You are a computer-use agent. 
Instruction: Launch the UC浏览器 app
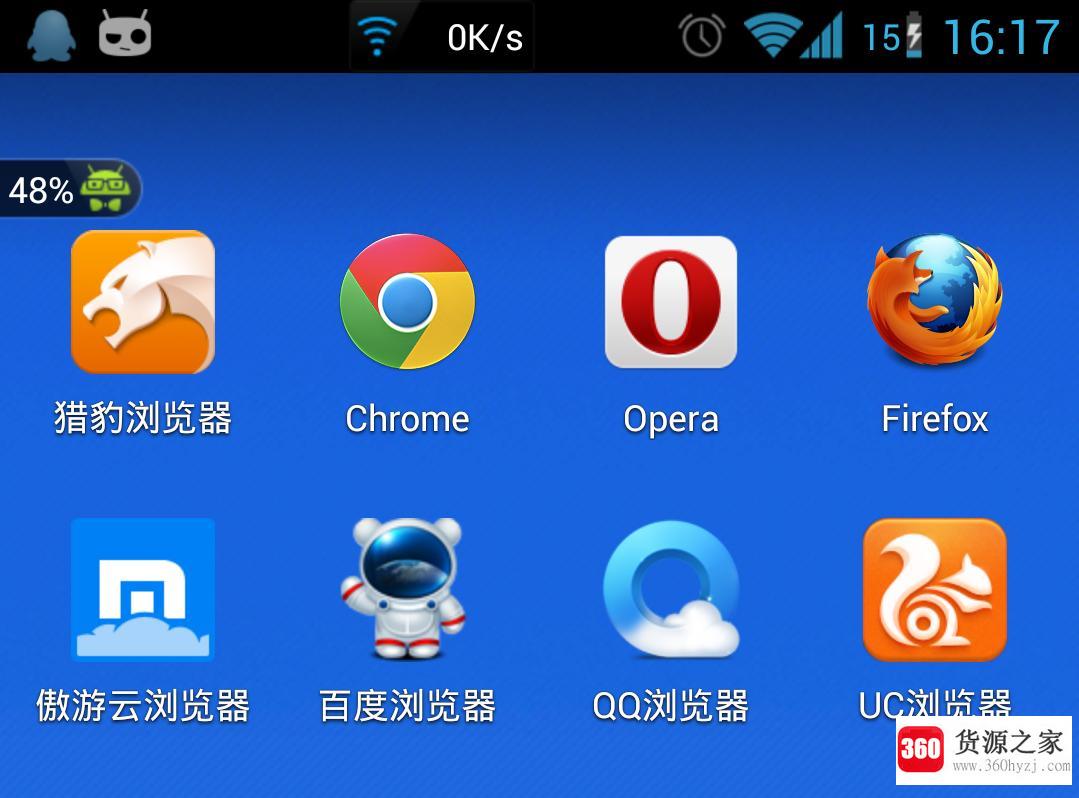tap(934, 590)
